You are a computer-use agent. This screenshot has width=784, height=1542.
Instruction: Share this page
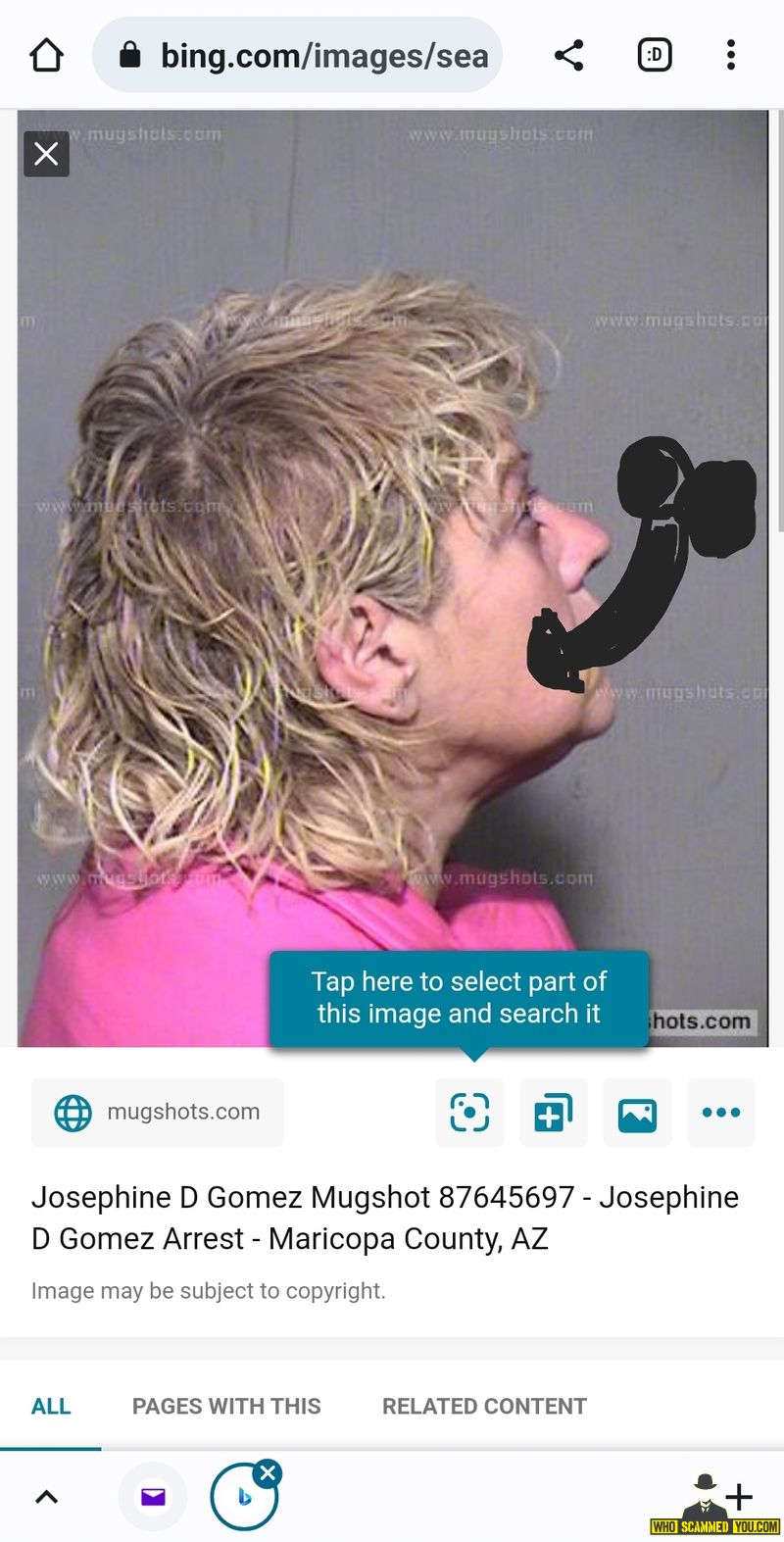point(568,55)
